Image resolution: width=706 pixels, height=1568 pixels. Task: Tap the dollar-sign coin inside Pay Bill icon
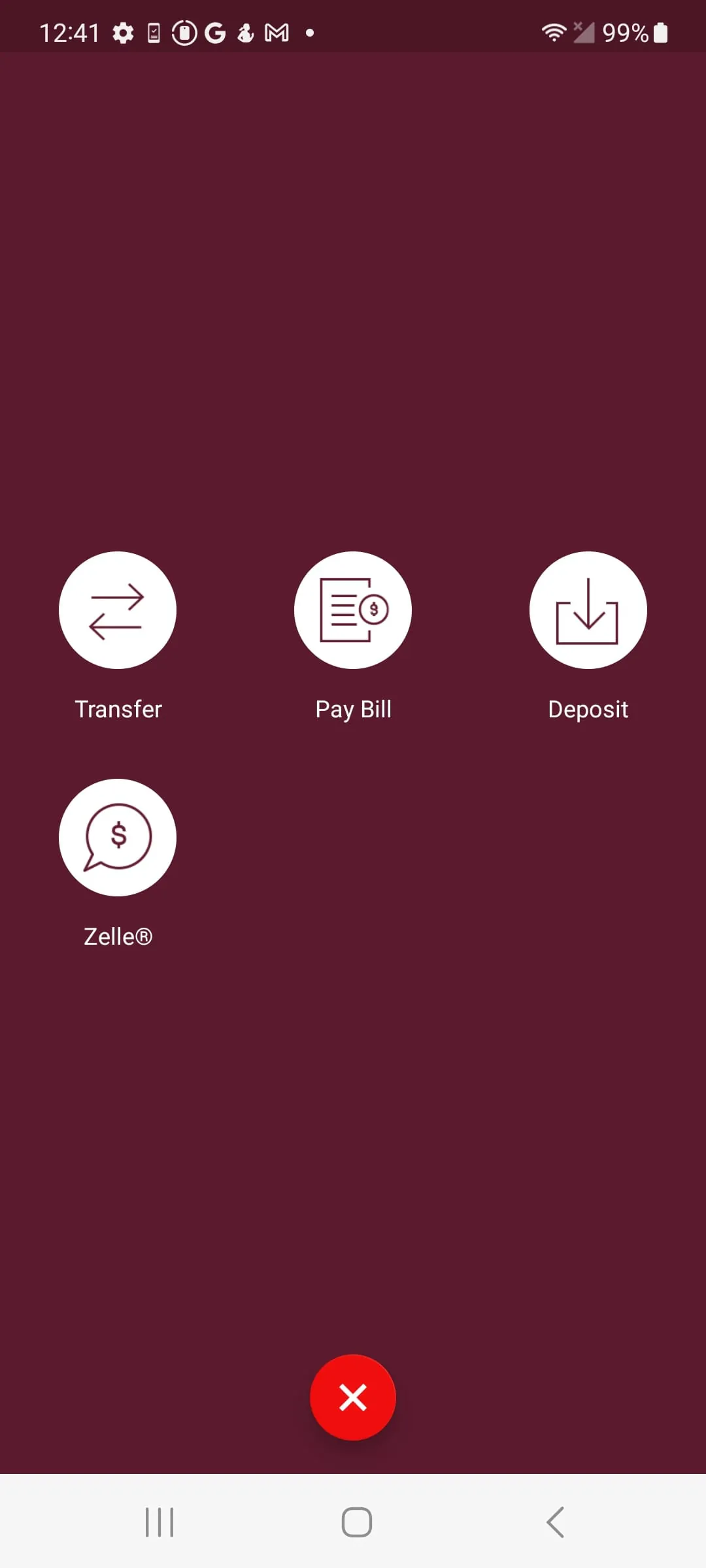[374, 609]
